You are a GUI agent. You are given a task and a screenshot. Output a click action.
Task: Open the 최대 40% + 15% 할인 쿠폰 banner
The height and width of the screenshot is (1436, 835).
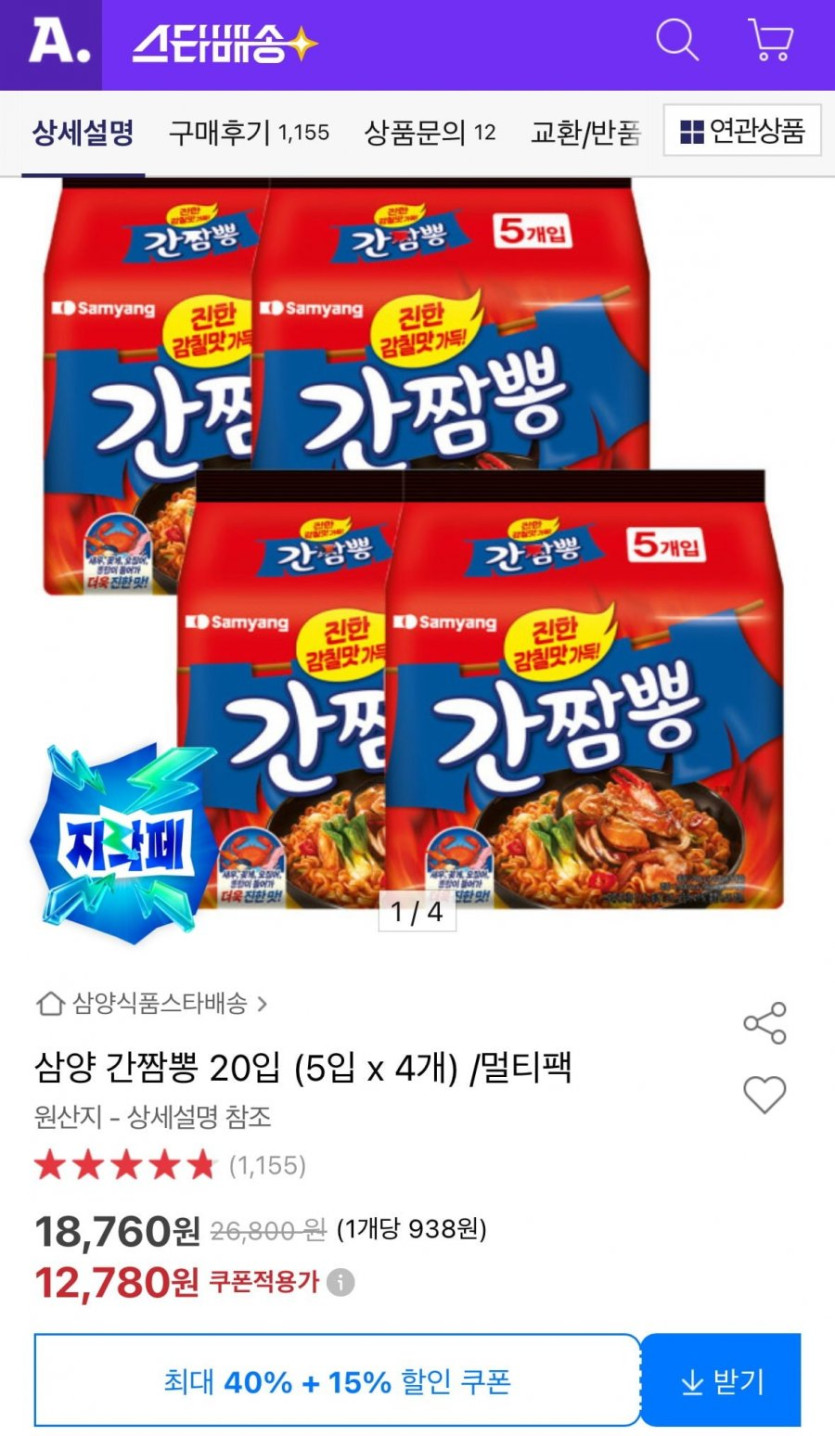[337, 1381]
